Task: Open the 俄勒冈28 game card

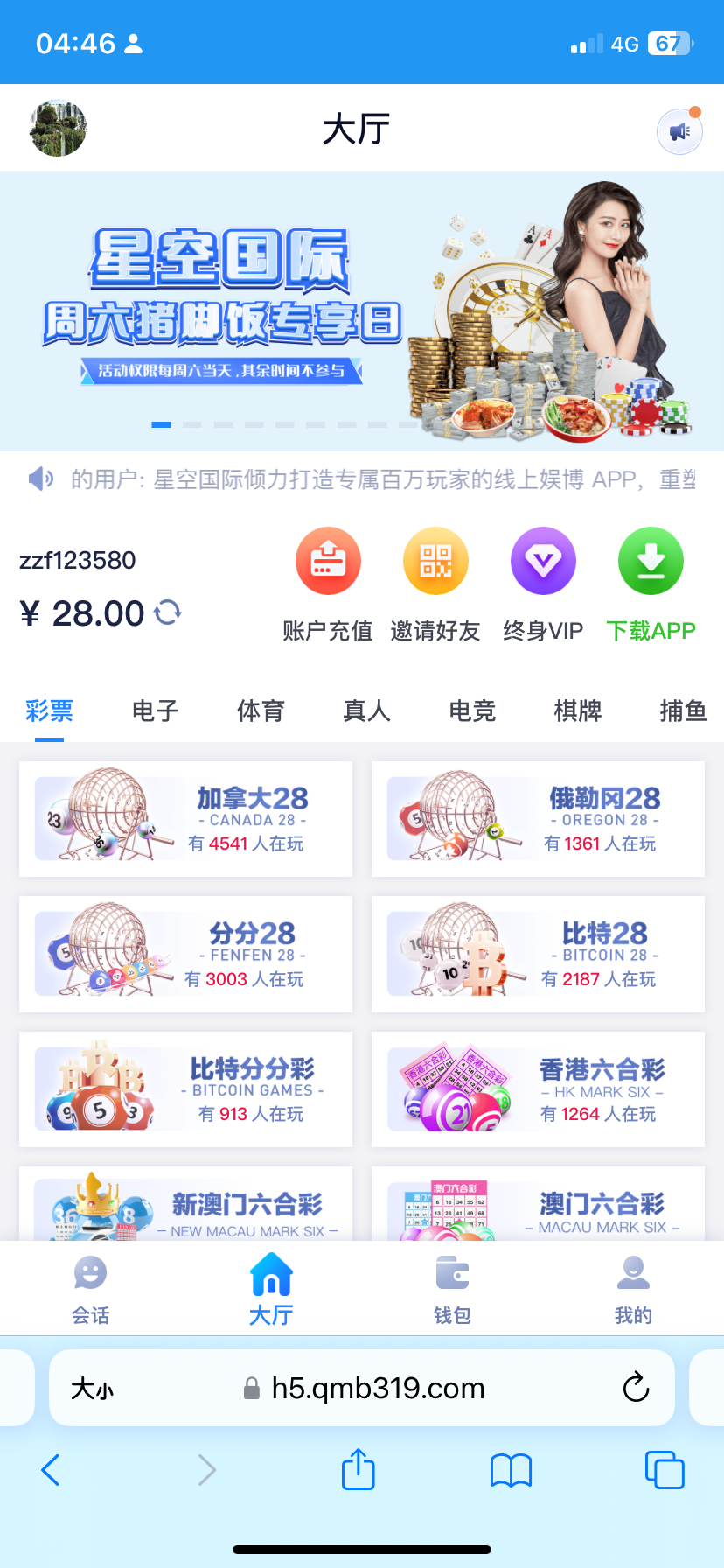Action: point(538,818)
